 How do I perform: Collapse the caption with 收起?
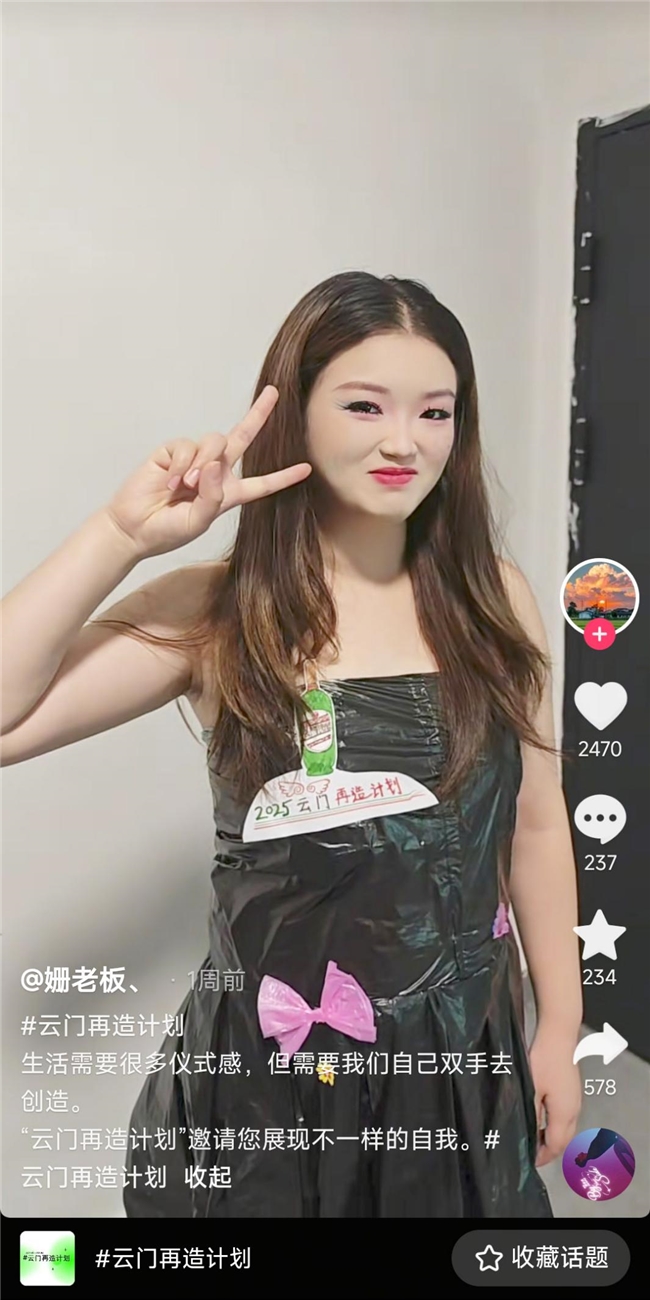tap(208, 1177)
